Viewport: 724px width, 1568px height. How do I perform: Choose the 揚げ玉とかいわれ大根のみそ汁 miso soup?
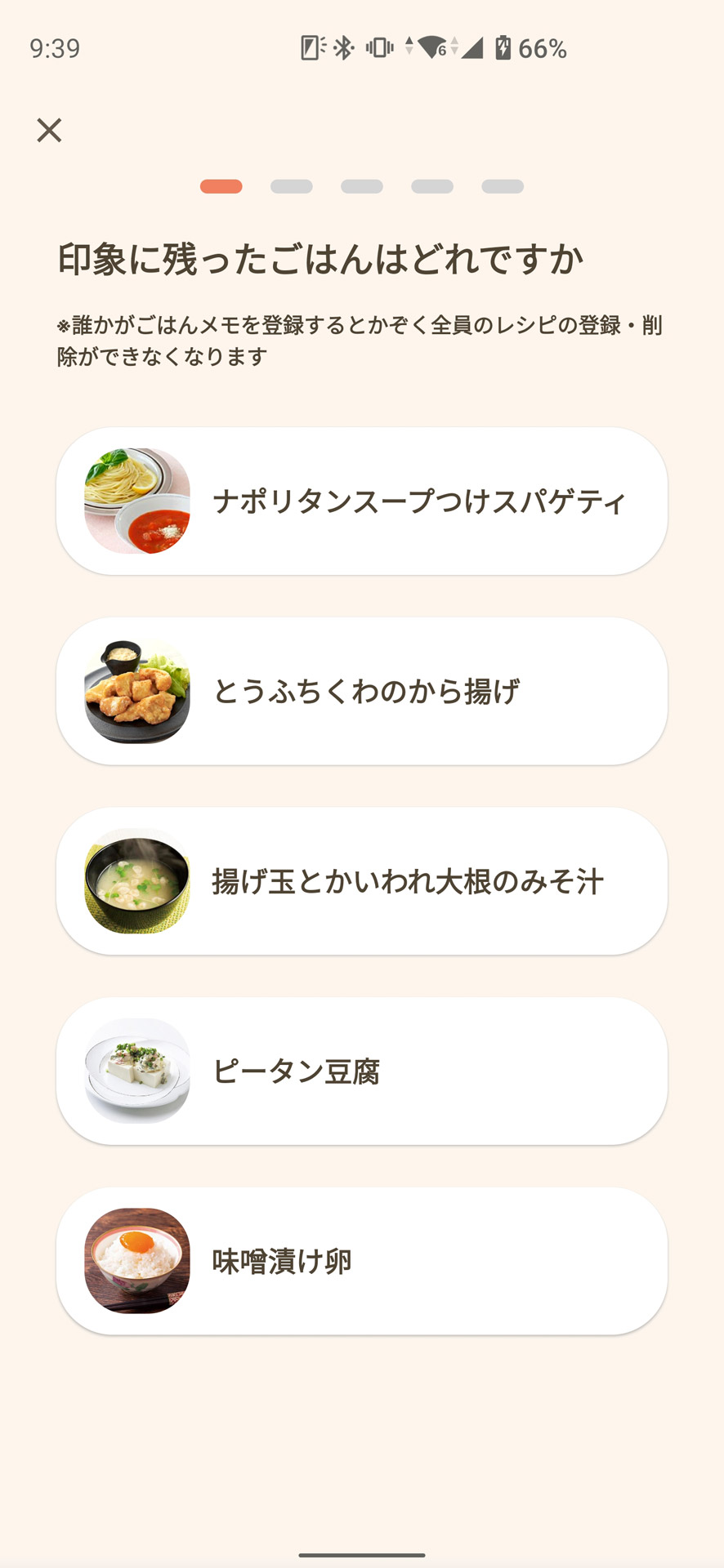click(362, 880)
